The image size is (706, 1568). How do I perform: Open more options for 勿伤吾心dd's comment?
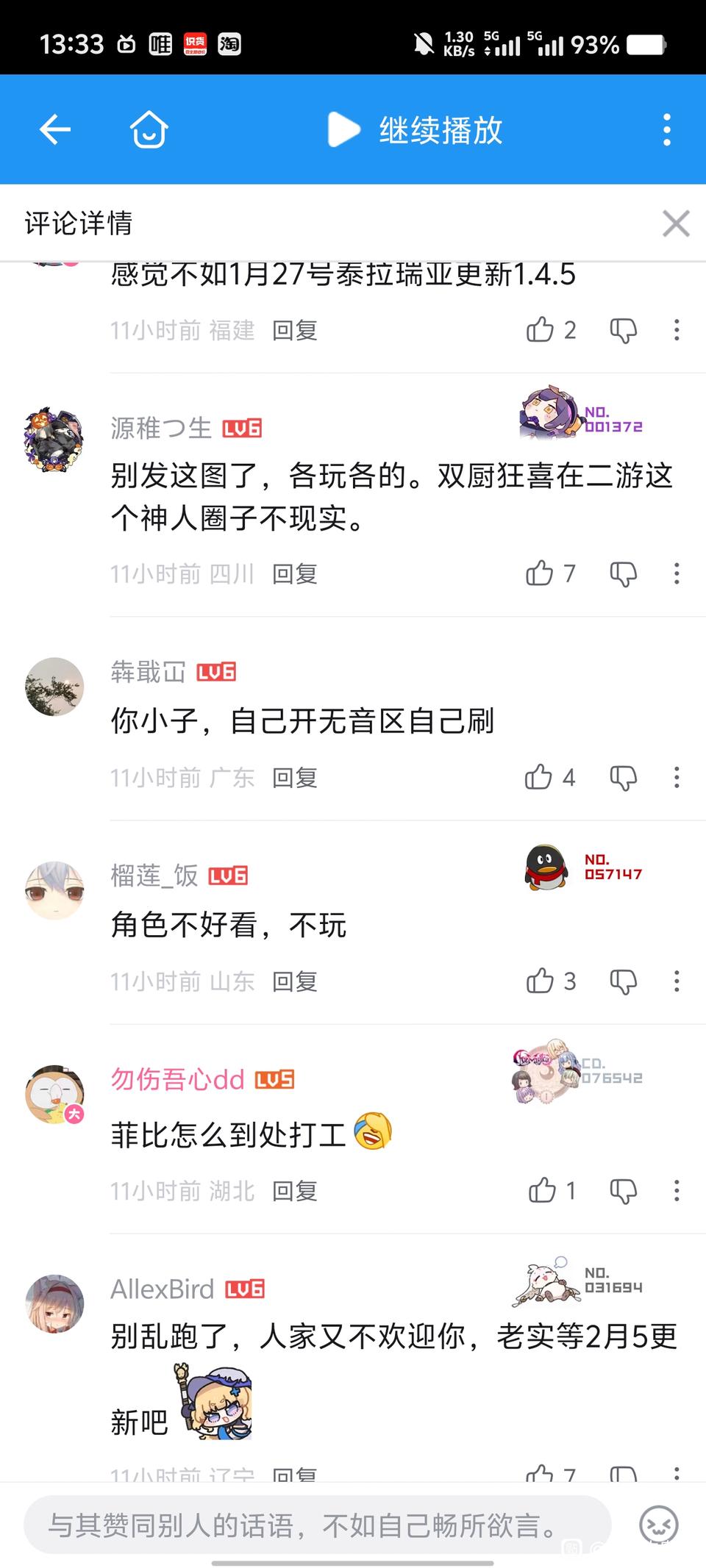pos(677,1191)
